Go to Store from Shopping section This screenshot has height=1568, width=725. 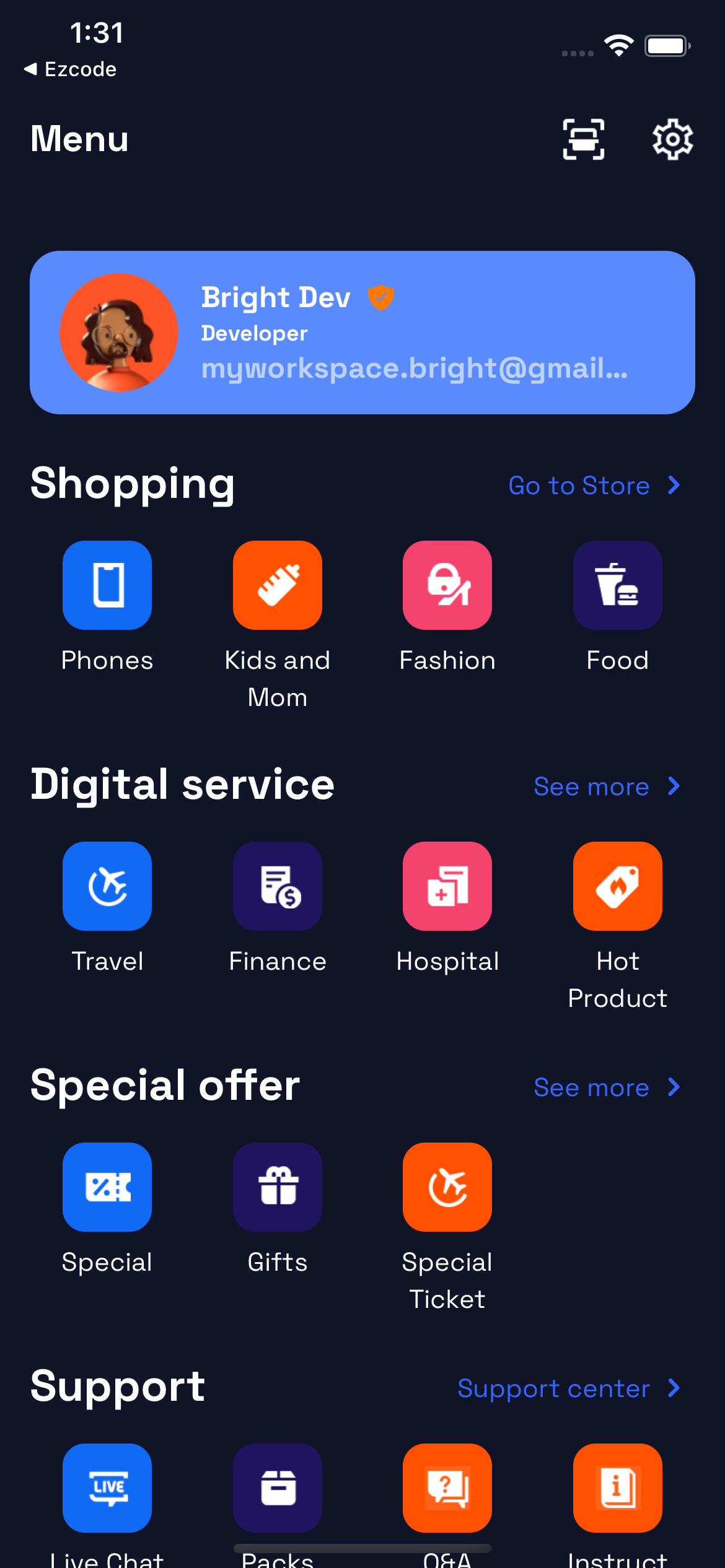coord(594,486)
